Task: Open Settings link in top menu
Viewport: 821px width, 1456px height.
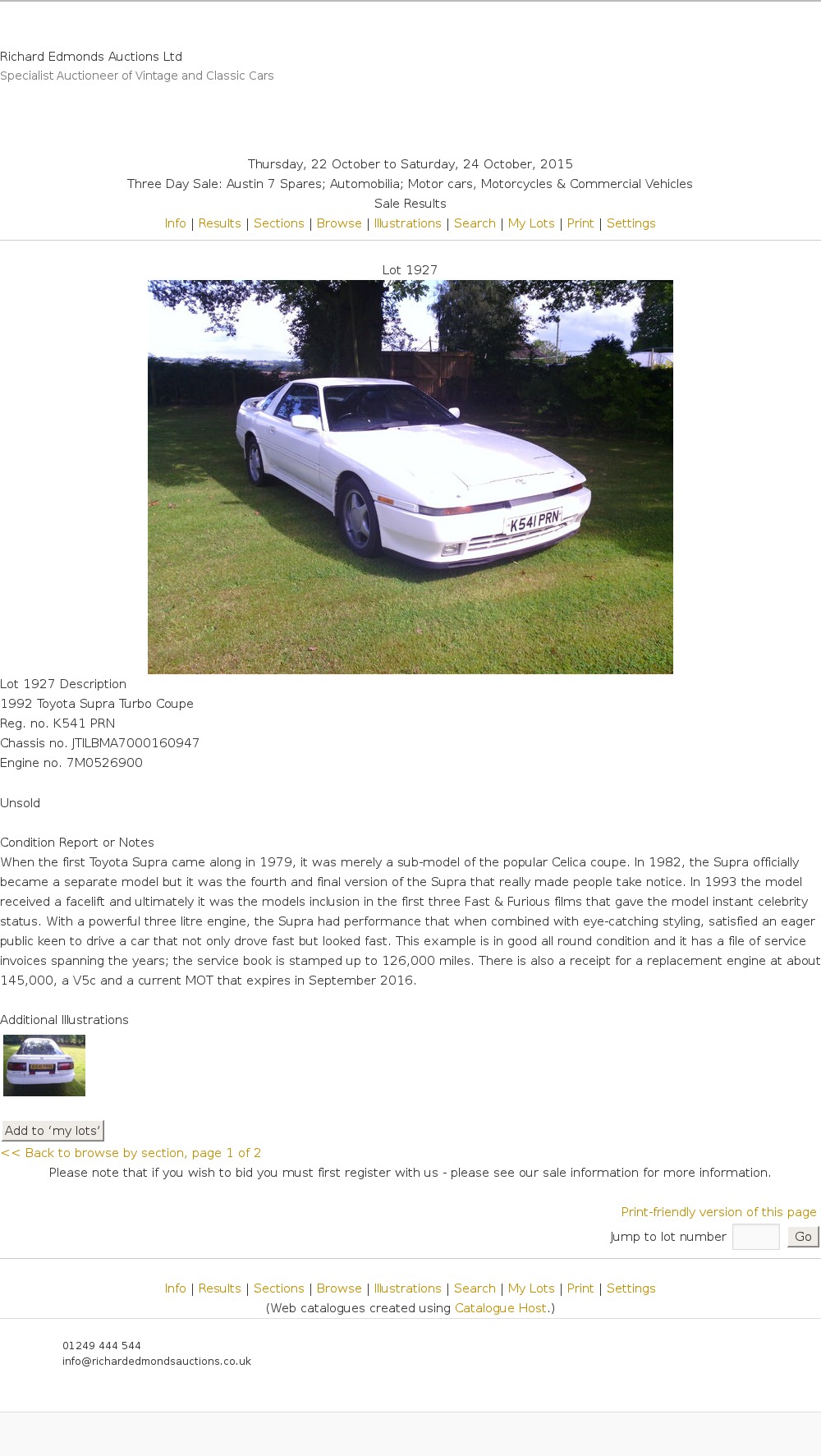Action: pyautogui.click(x=631, y=223)
